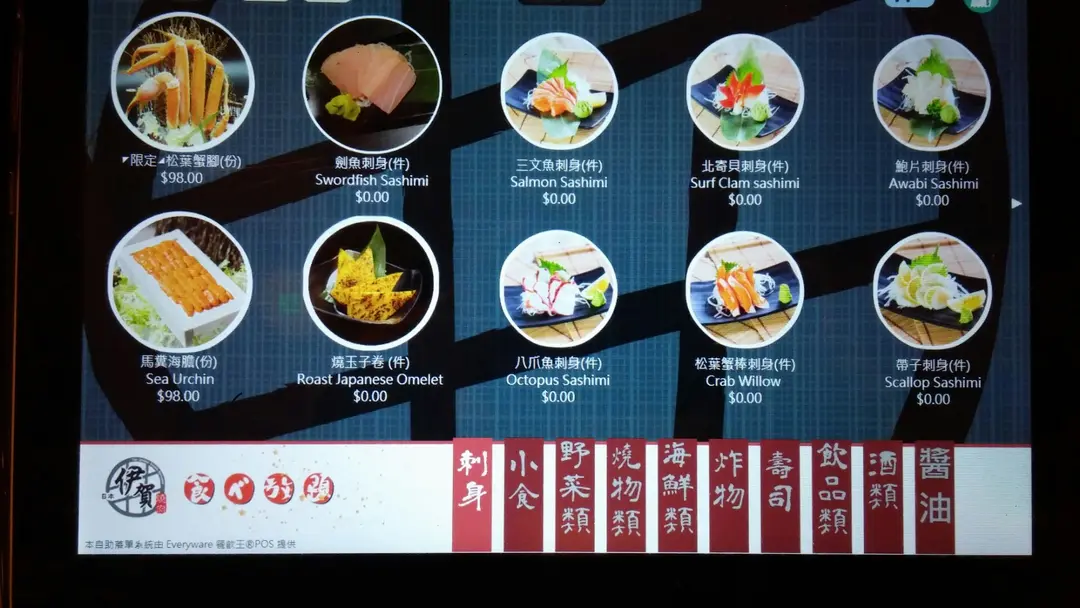The image size is (1080, 608).
Task: Open the 酒類 alcohol category
Action: click(883, 495)
